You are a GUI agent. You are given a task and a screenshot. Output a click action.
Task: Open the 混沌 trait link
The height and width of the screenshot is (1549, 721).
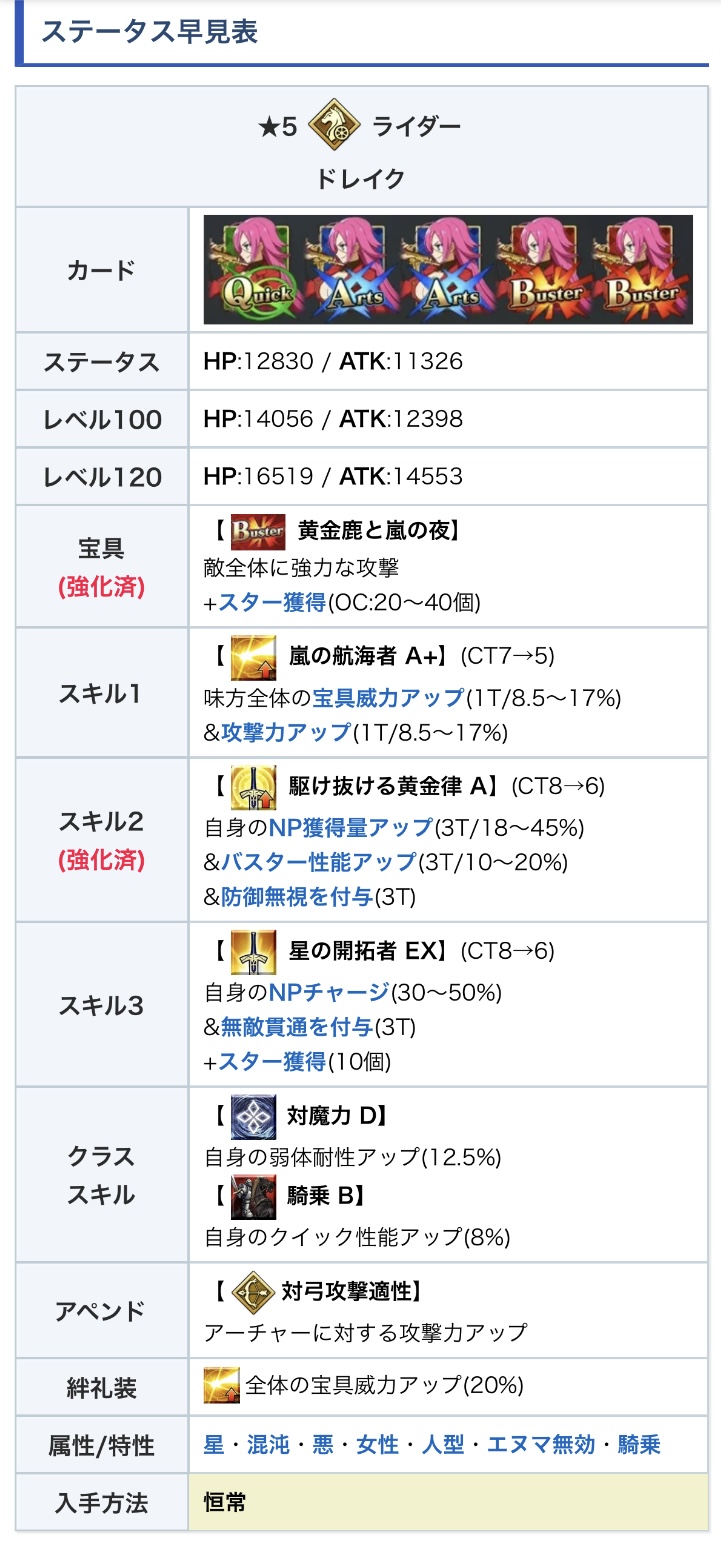[267, 1445]
